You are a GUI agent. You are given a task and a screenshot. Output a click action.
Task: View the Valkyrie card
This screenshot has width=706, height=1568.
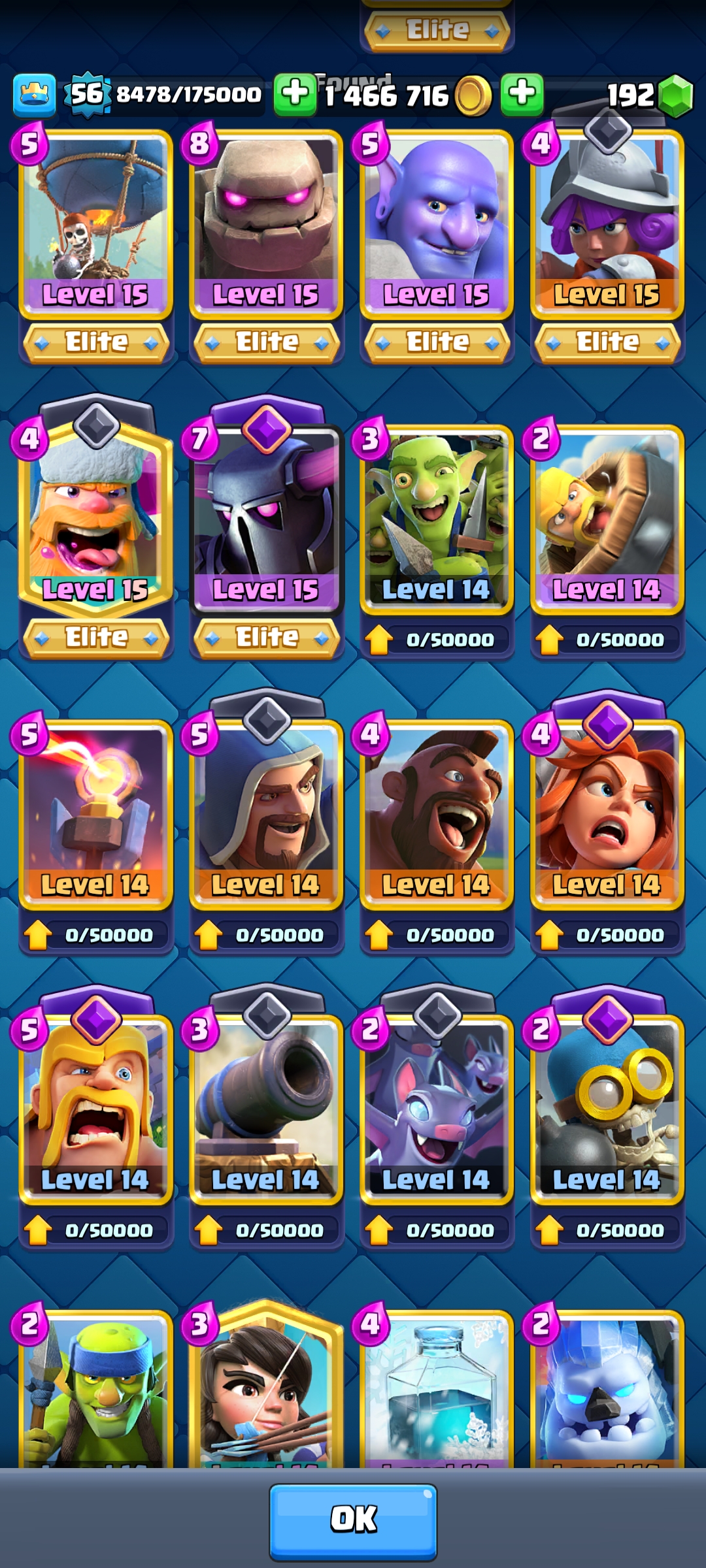click(x=607, y=814)
